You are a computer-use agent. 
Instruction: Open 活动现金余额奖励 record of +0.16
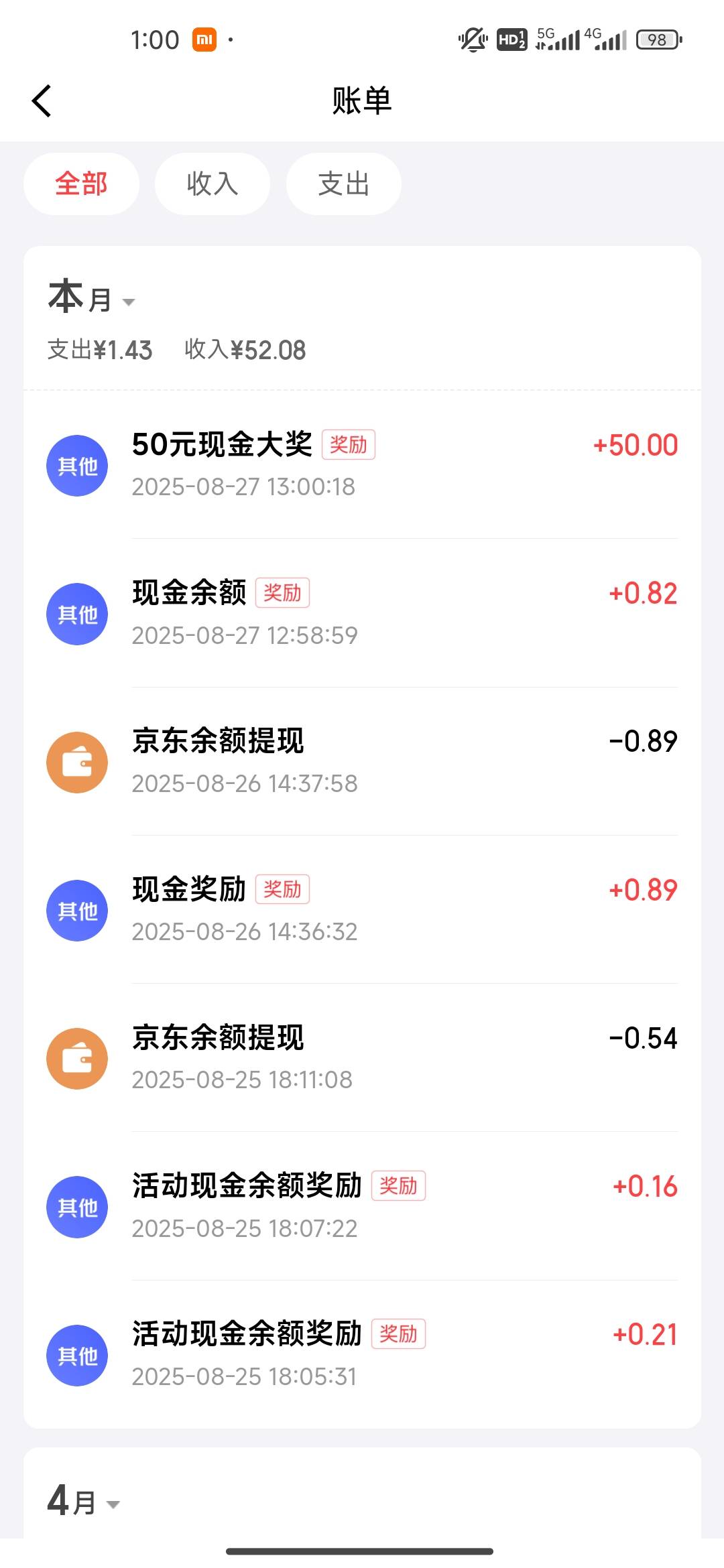coord(362,1206)
